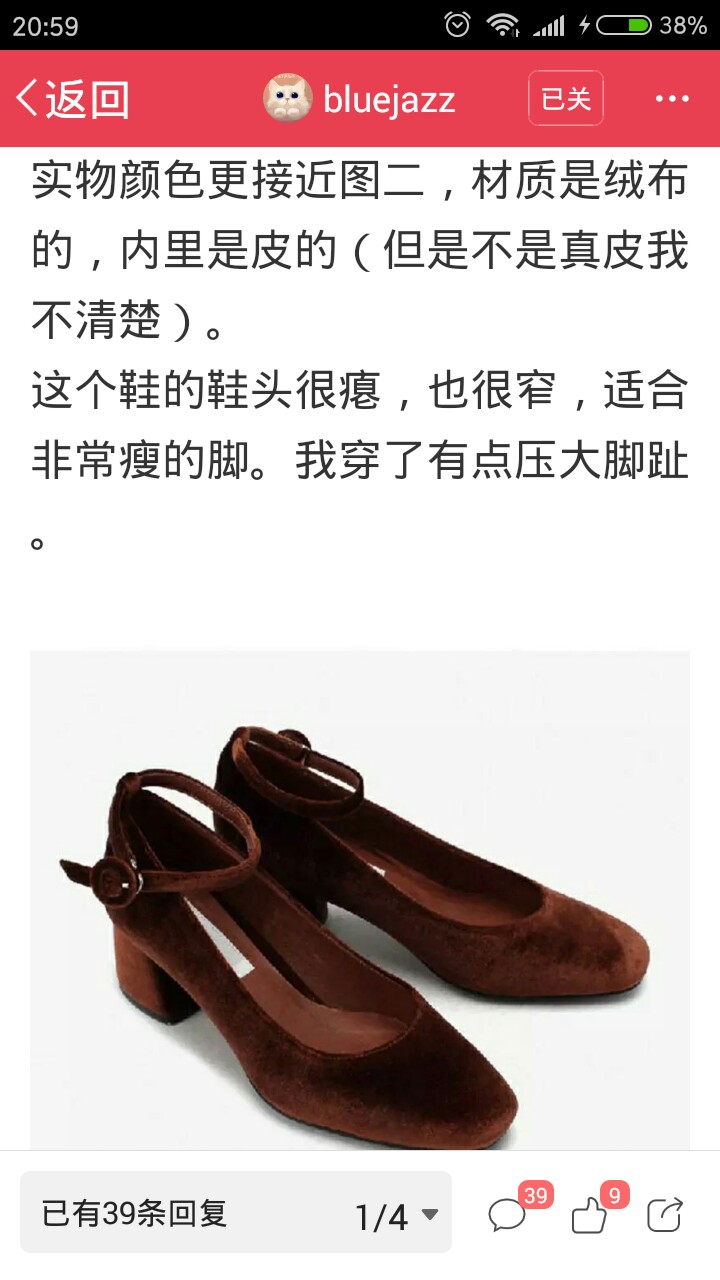Tap the 已关 follow status button
The width and height of the screenshot is (720, 1280).
(566, 99)
